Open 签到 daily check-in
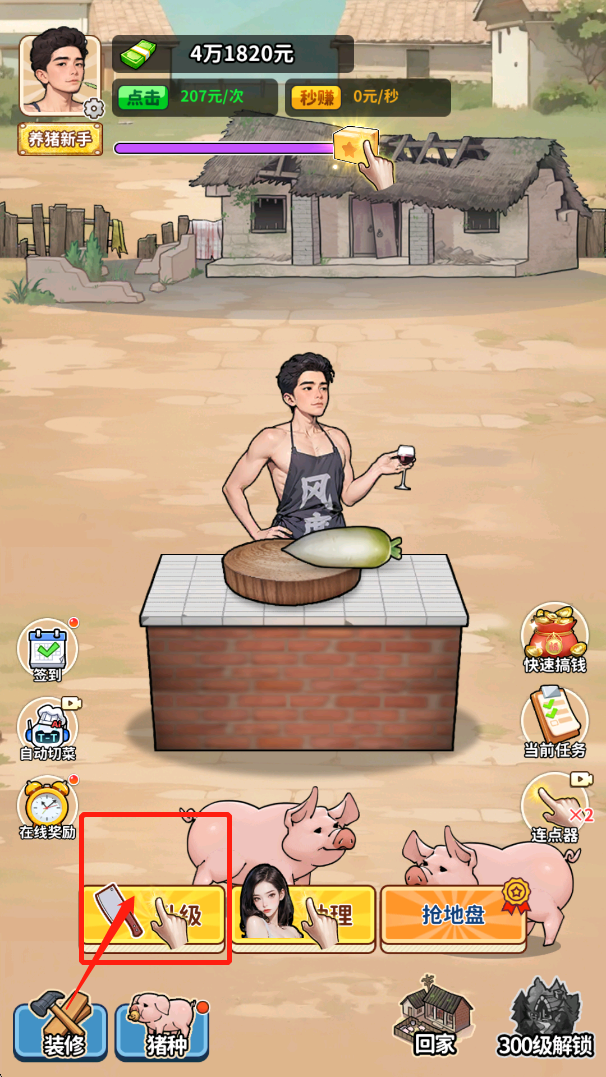The height and width of the screenshot is (1077, 606). tap(47, 652)
